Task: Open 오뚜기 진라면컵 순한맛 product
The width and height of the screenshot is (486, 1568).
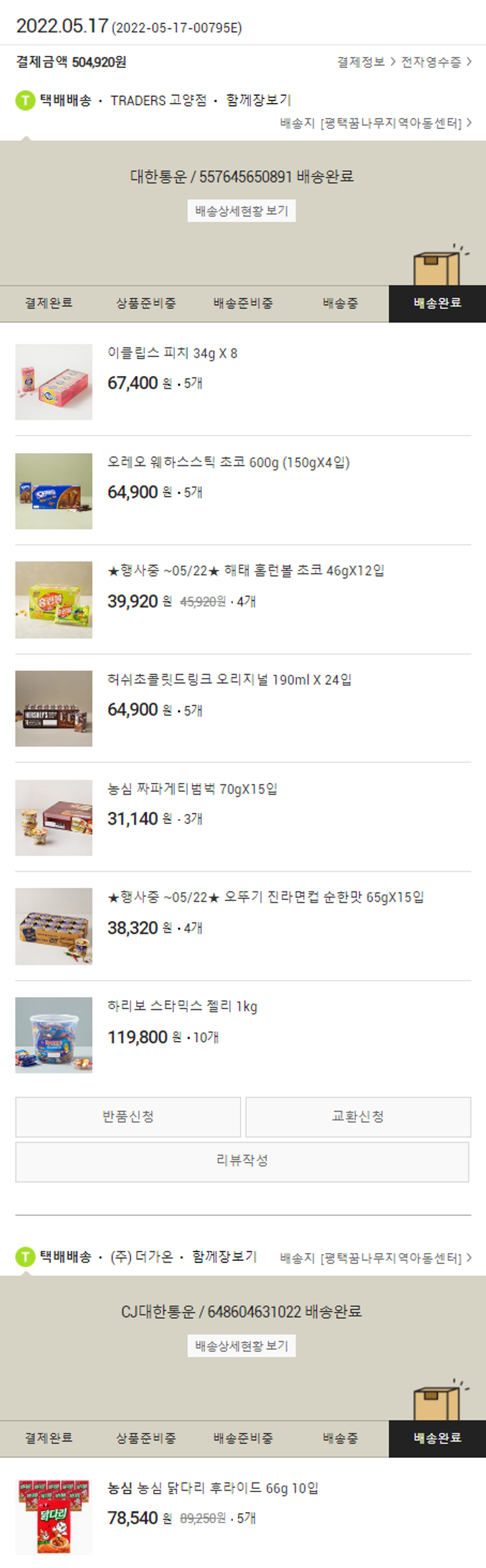Action: click(x=266, y=897)
